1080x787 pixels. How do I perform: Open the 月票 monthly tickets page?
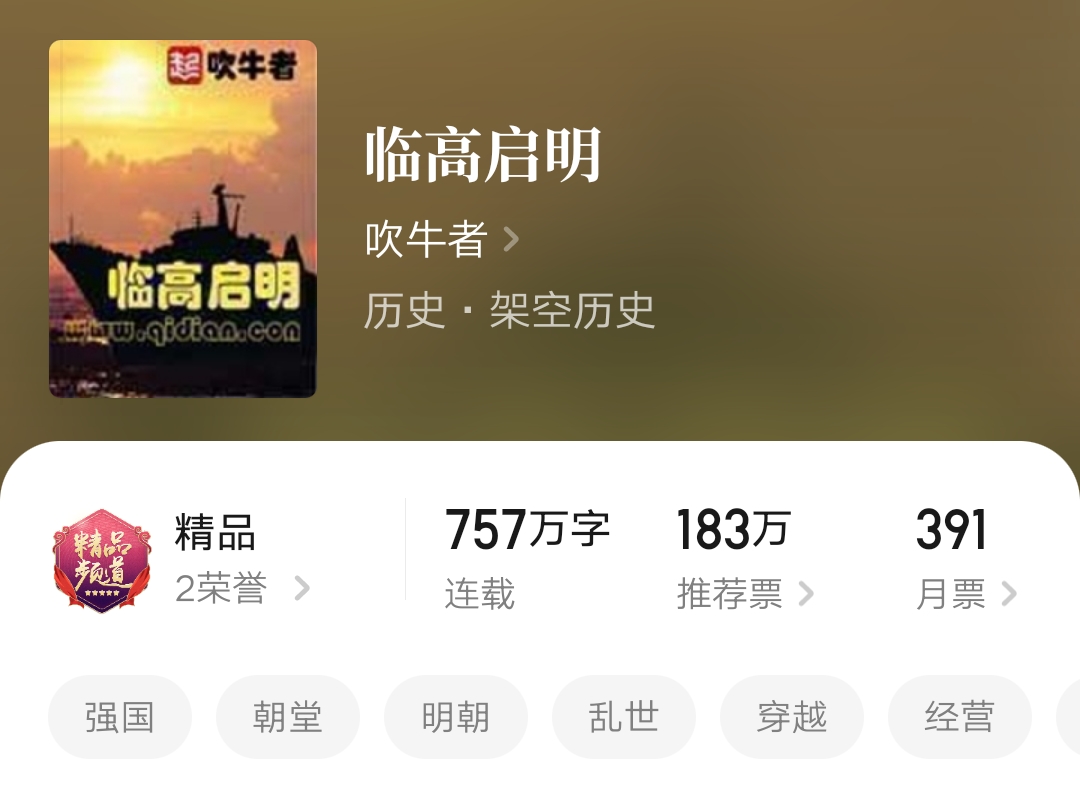tap(965, 594)
